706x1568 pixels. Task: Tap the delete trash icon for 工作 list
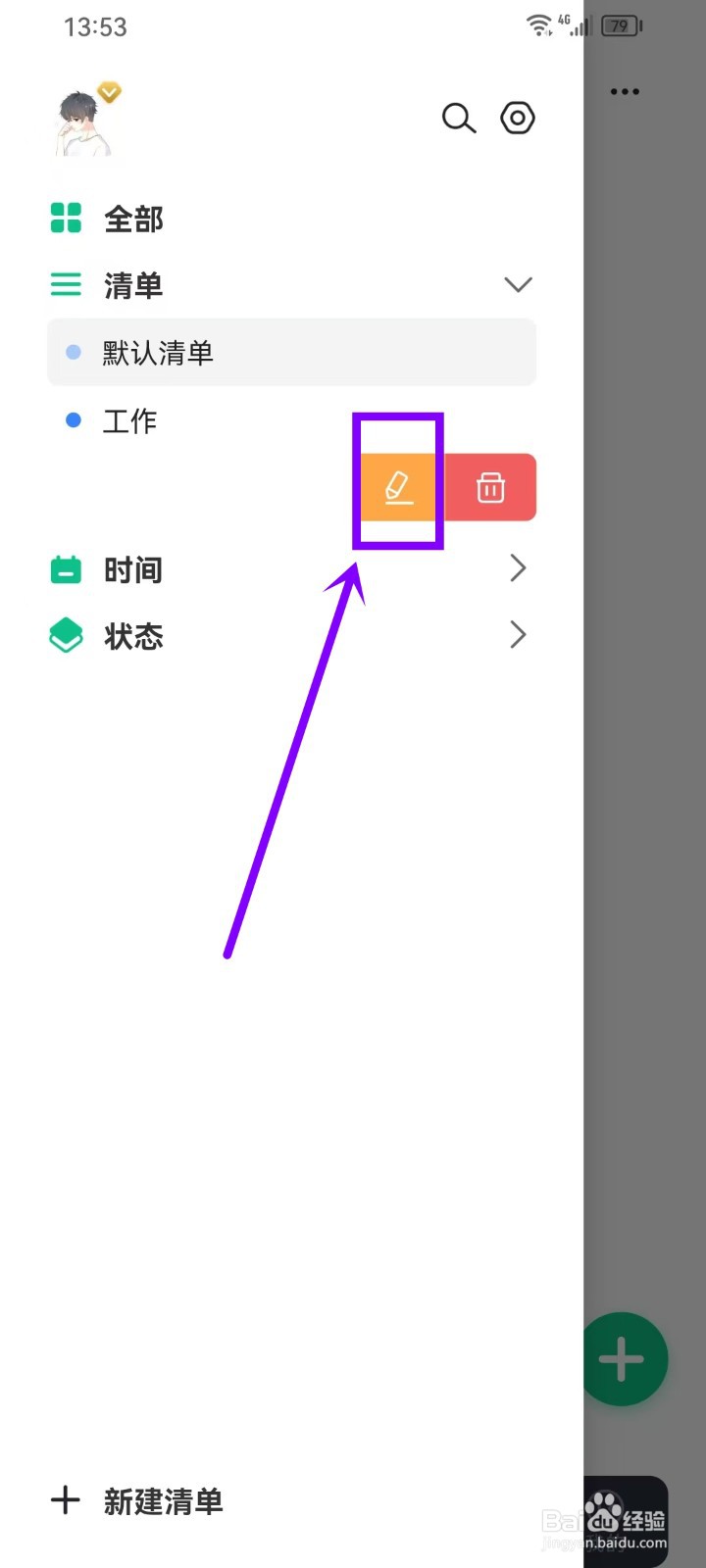[x=490, y=486]
